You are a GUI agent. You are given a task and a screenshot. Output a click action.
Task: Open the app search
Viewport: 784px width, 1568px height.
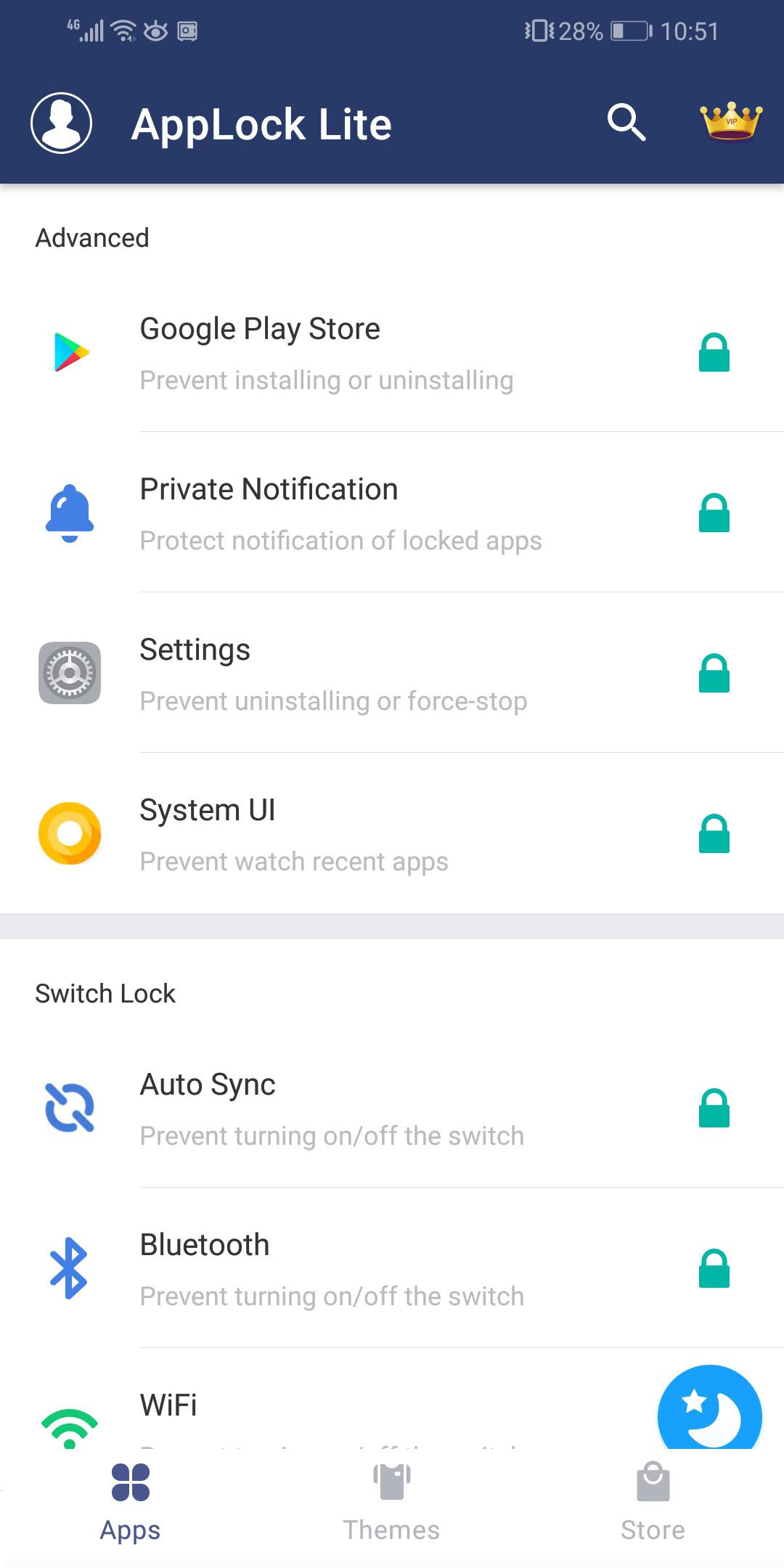click(x=626, y=123)
